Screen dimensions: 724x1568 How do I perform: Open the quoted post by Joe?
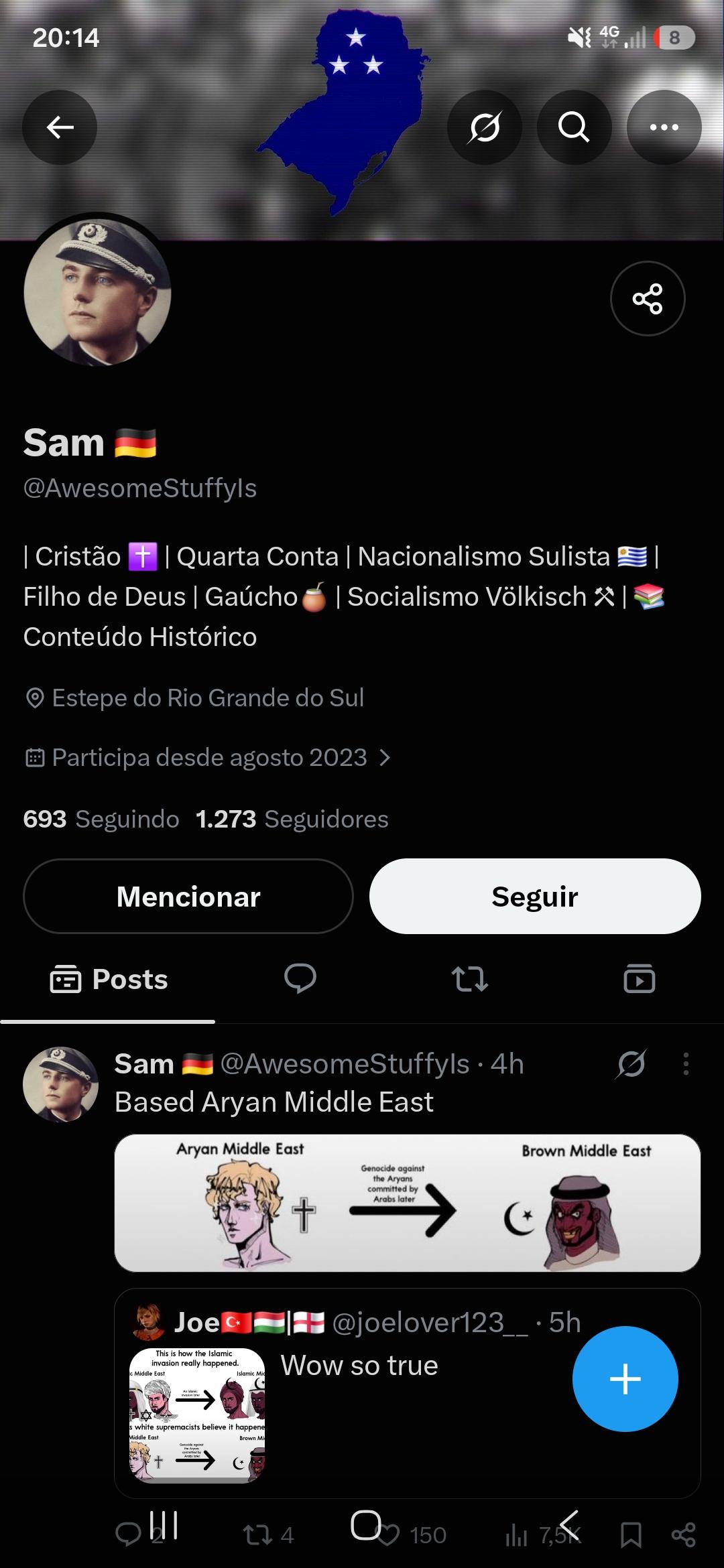[x=408, y=1392]
